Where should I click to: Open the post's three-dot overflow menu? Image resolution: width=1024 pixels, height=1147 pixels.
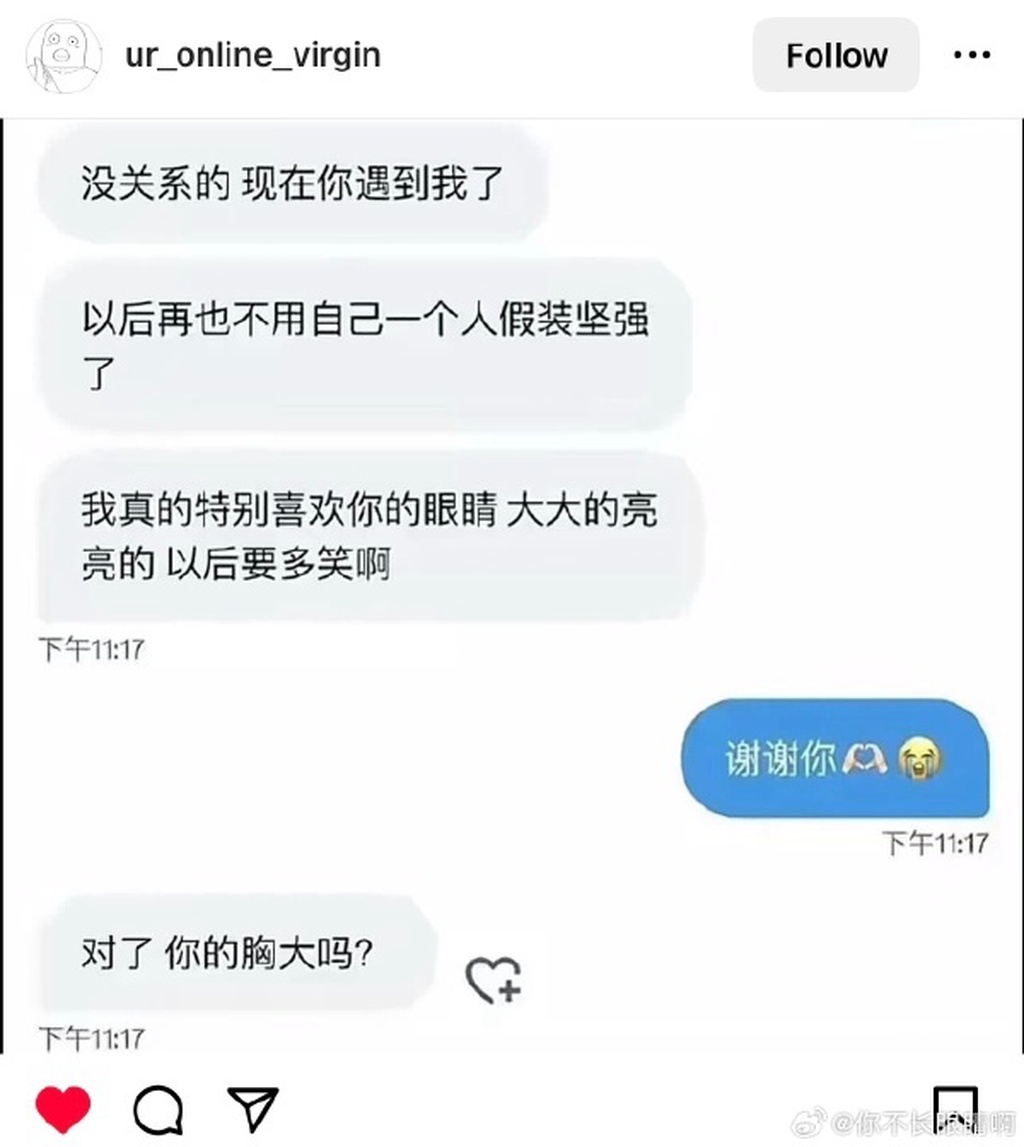click(x=971, y=55)
